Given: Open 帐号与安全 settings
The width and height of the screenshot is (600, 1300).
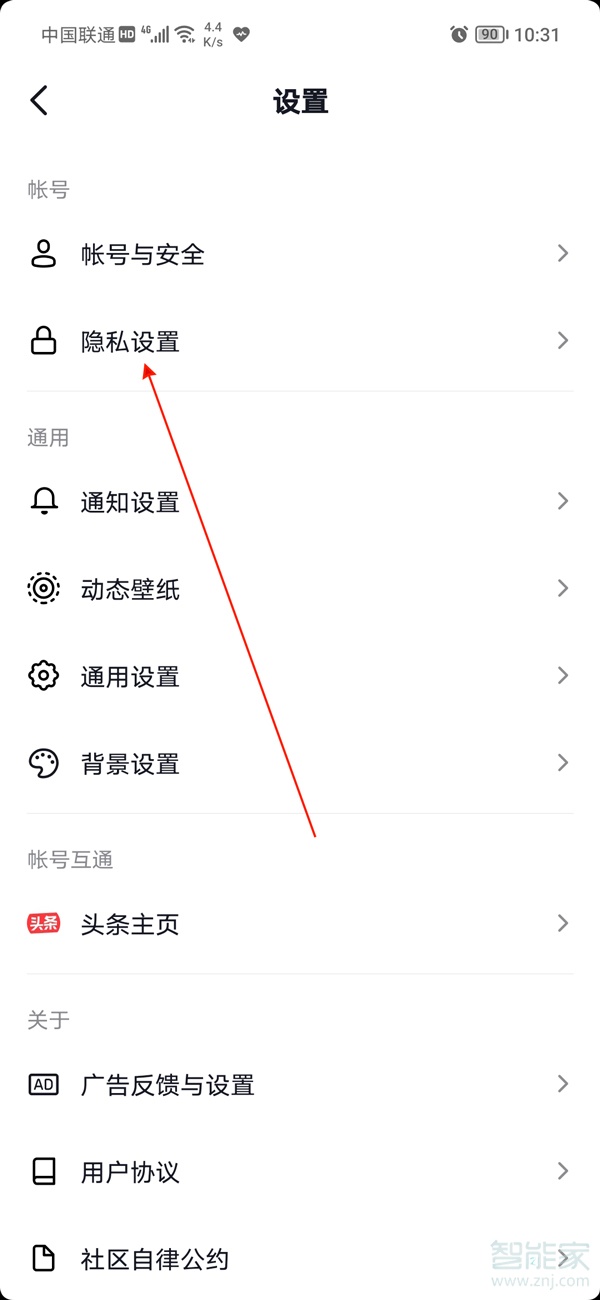Looking at the screenshot, I should pyautogui.click(x=142, y=255).
